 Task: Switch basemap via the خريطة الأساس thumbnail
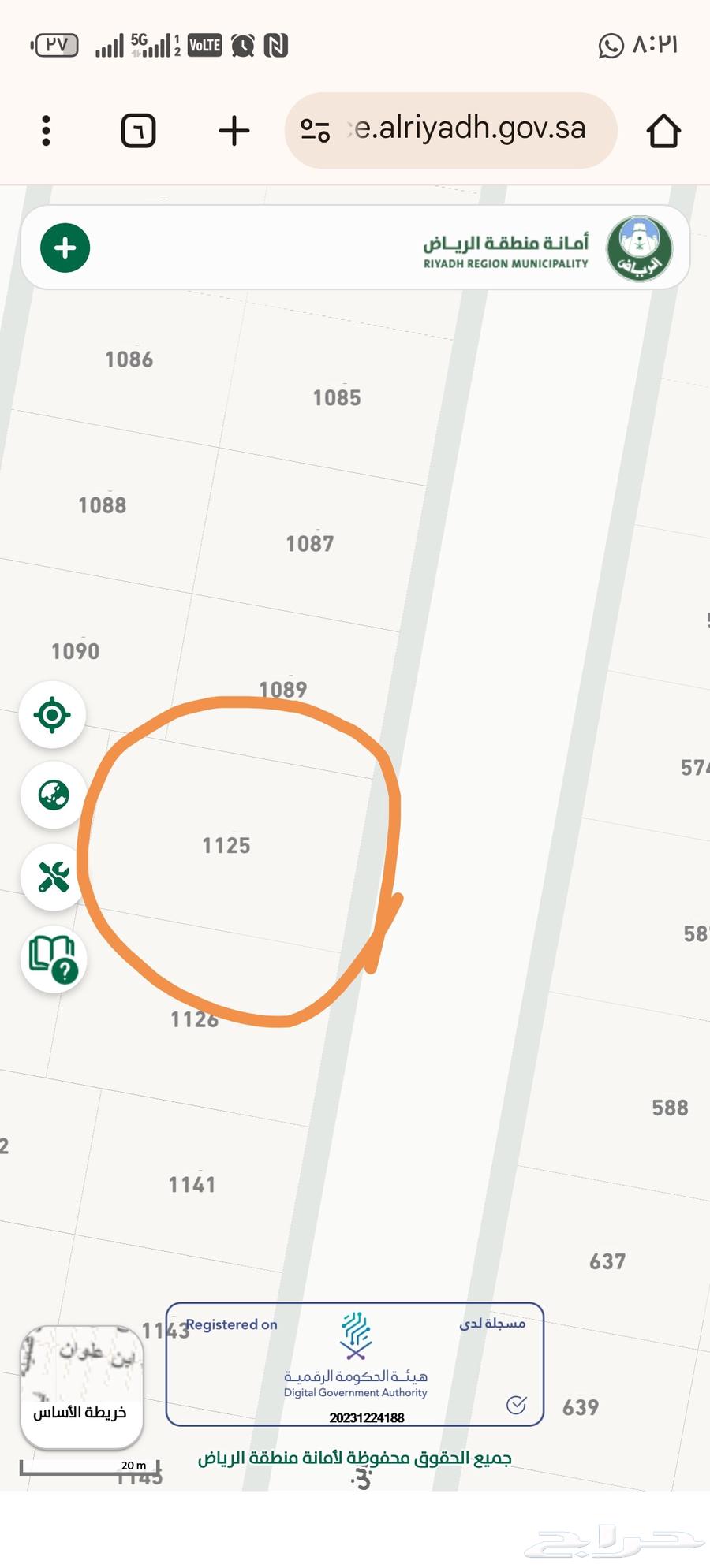pyautogui.click(x=81, y=1387)
